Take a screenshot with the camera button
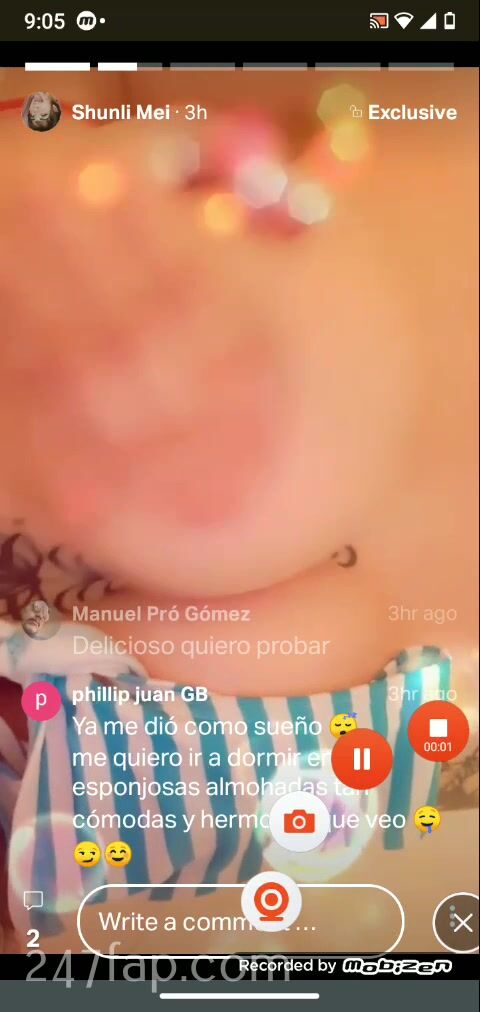480x1012 pixels. 299,822
